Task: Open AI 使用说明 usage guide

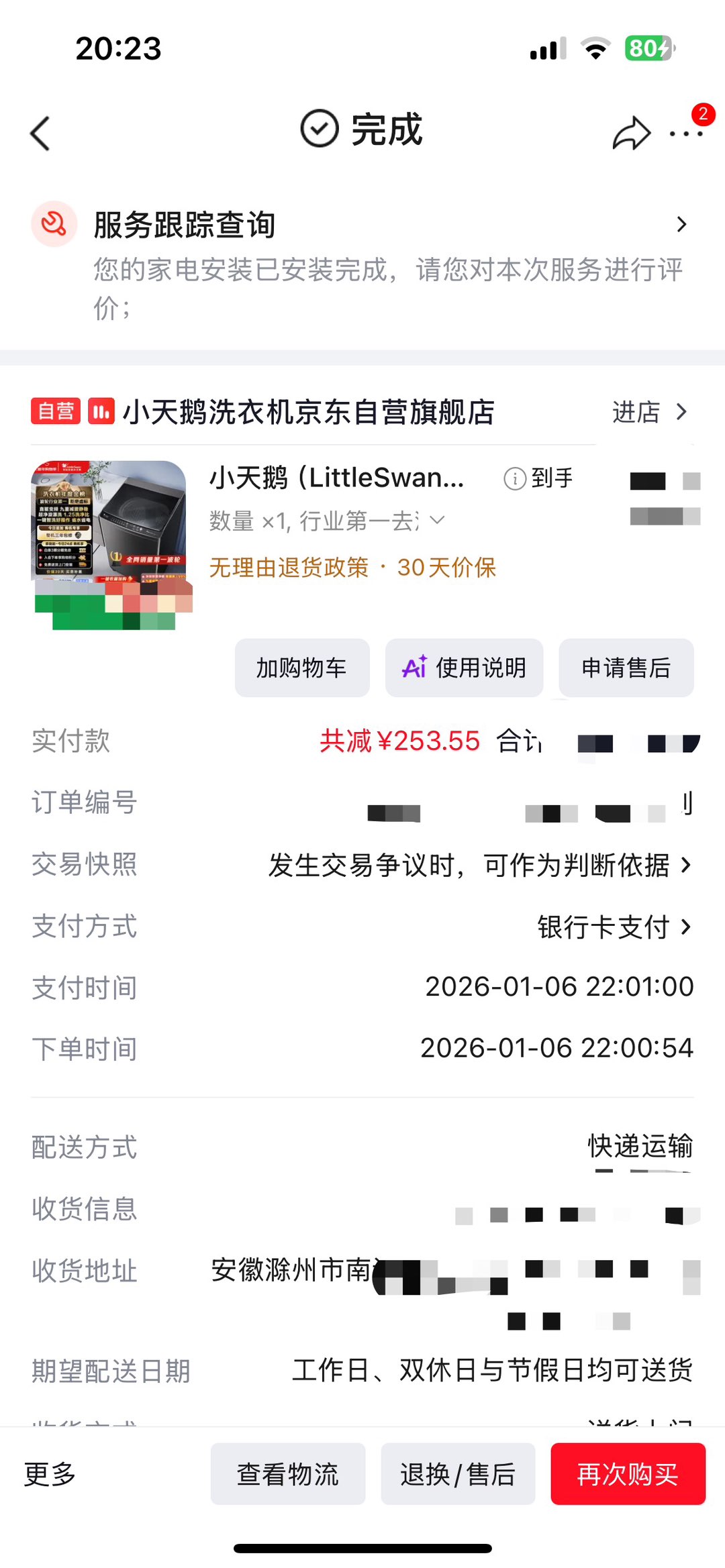Action: point(464,668)
